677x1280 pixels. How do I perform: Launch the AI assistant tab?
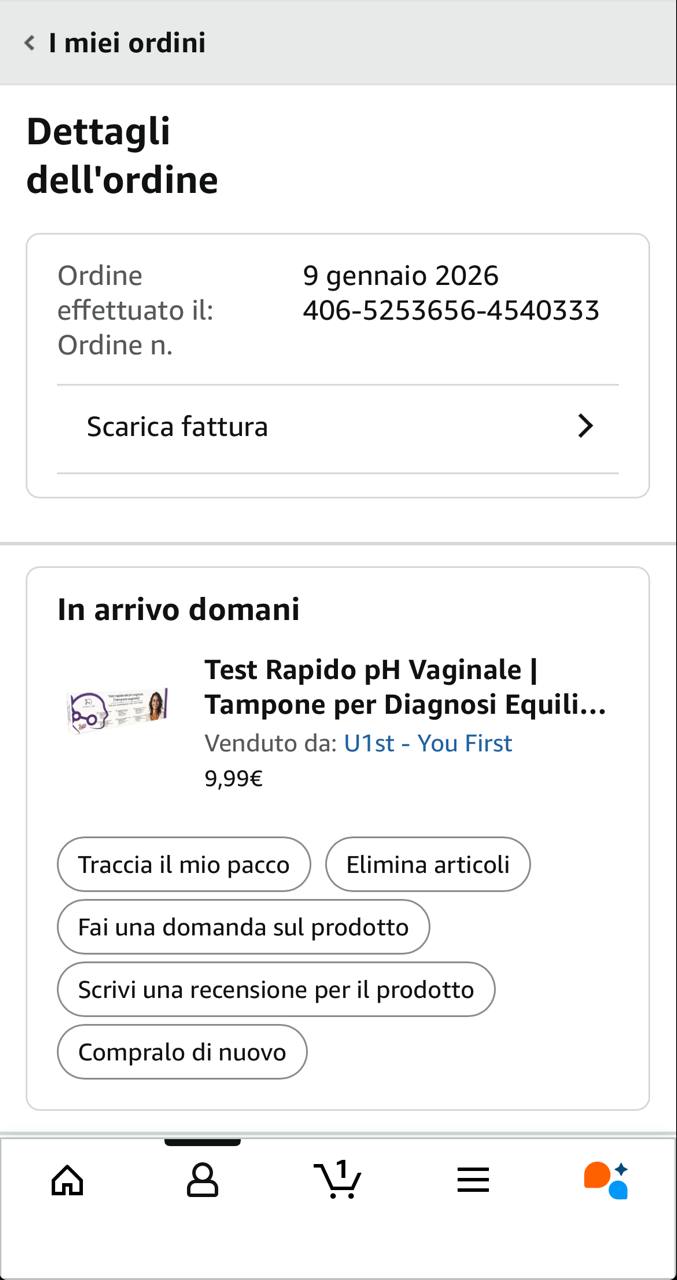606,1181
